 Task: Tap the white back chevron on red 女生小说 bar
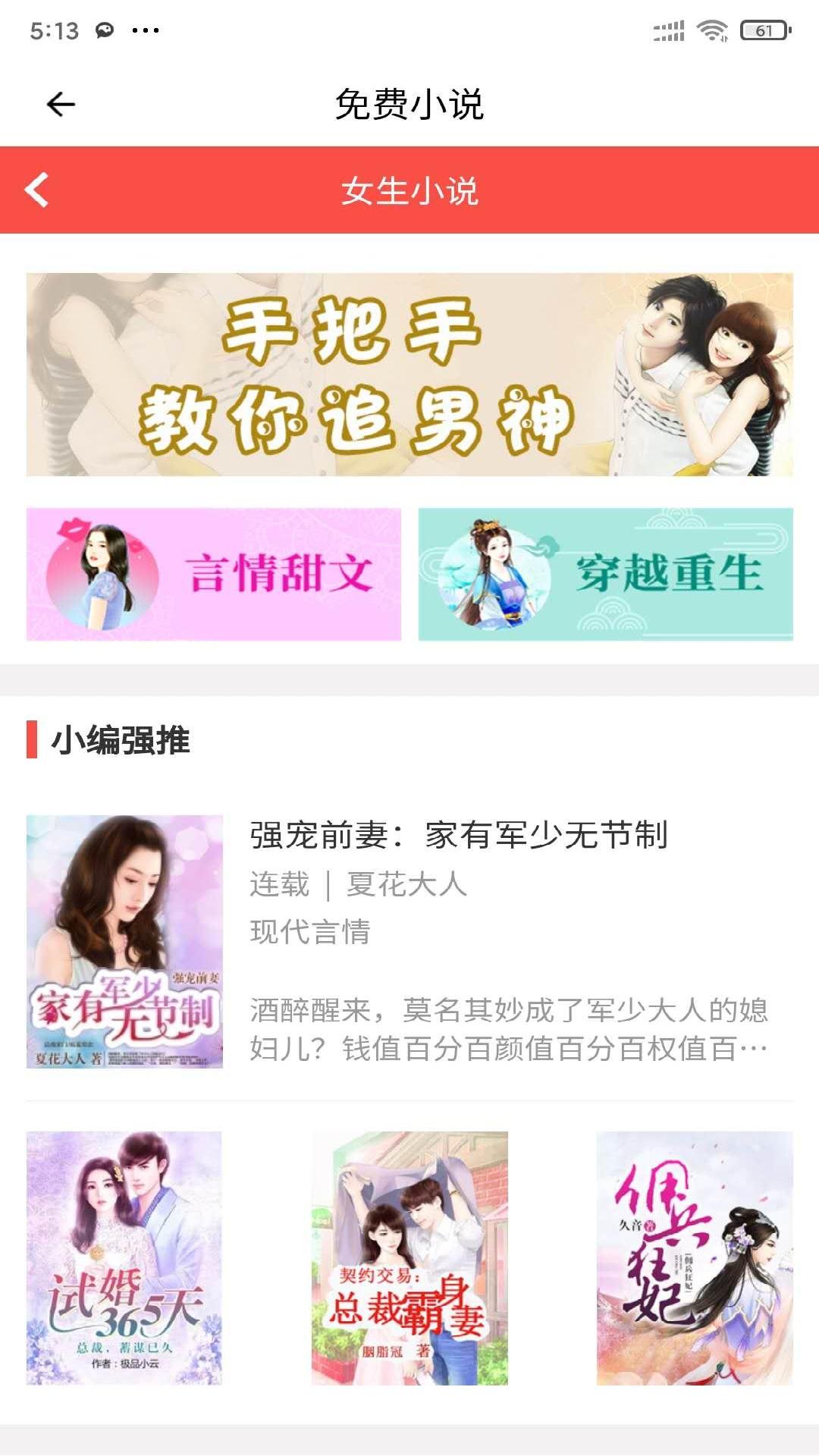(x=36, y=192)
